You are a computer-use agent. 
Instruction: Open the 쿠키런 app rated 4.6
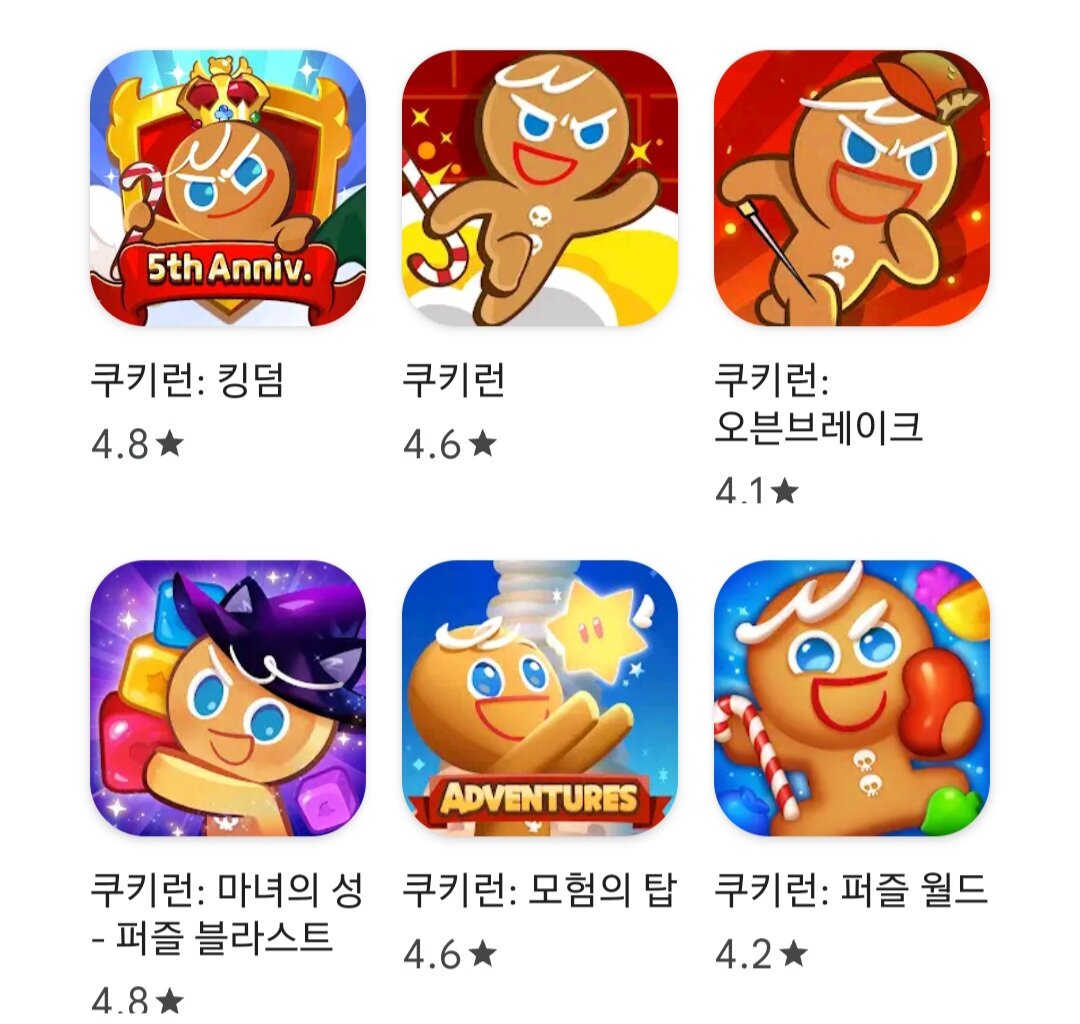tap(540, 188)
